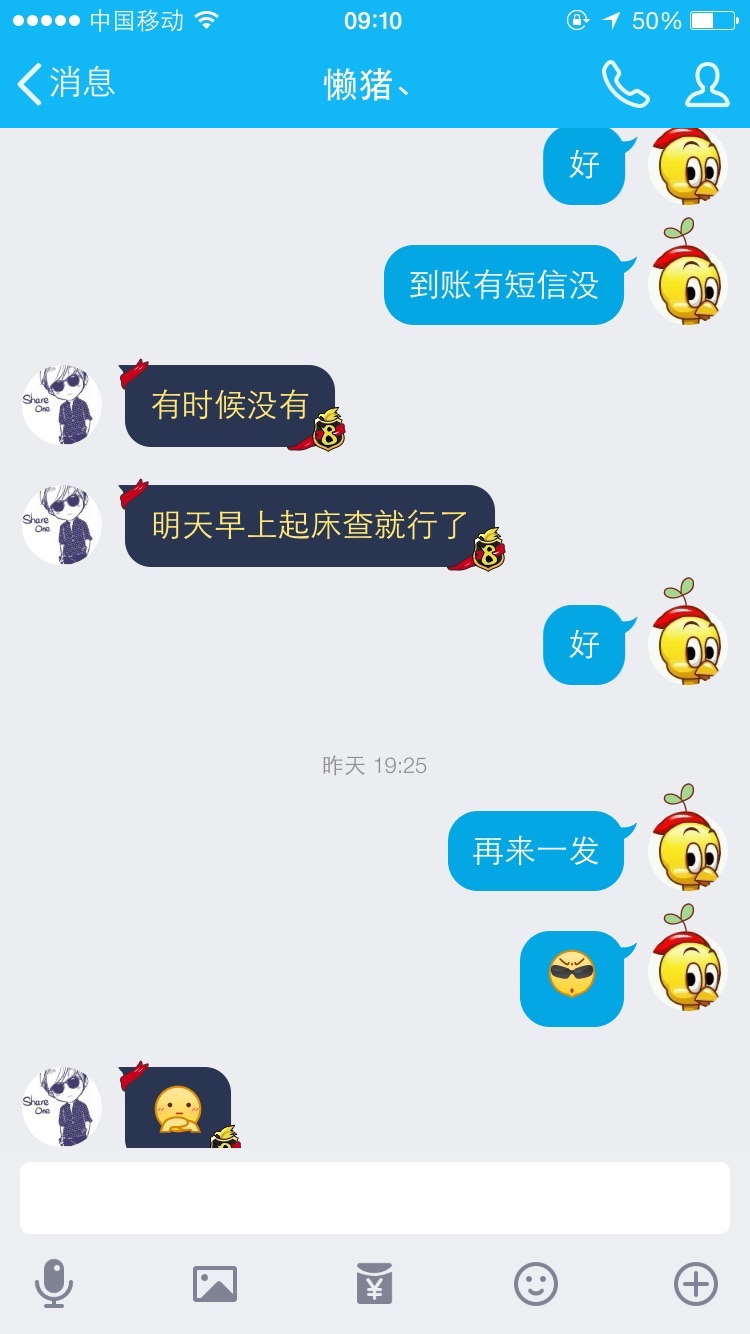
Task: Open the microphone voice input
Action: tap(54, 1284)
